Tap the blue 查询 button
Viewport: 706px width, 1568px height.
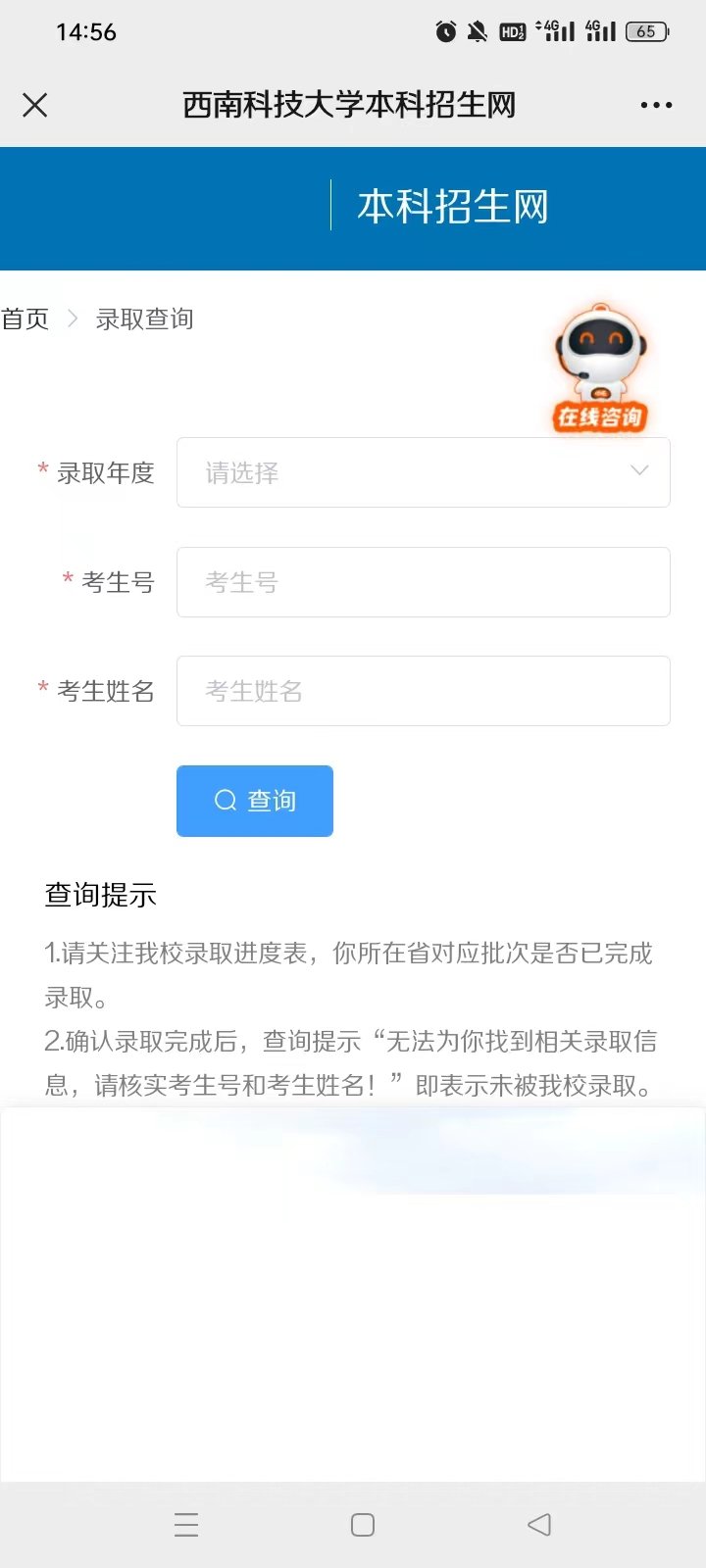(x=255, y=801)
